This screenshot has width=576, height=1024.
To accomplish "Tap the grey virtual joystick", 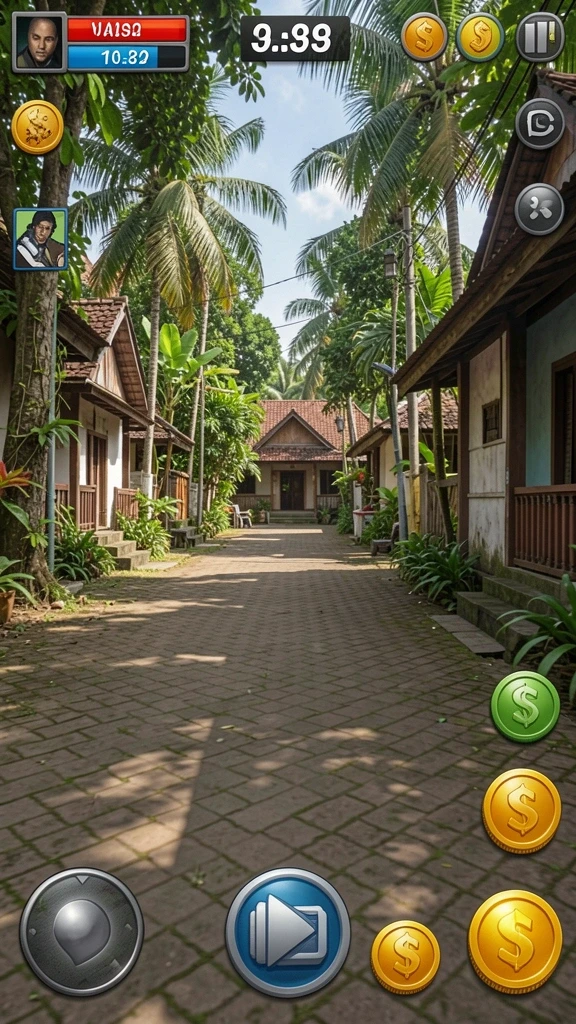I will tap(82, 931).
